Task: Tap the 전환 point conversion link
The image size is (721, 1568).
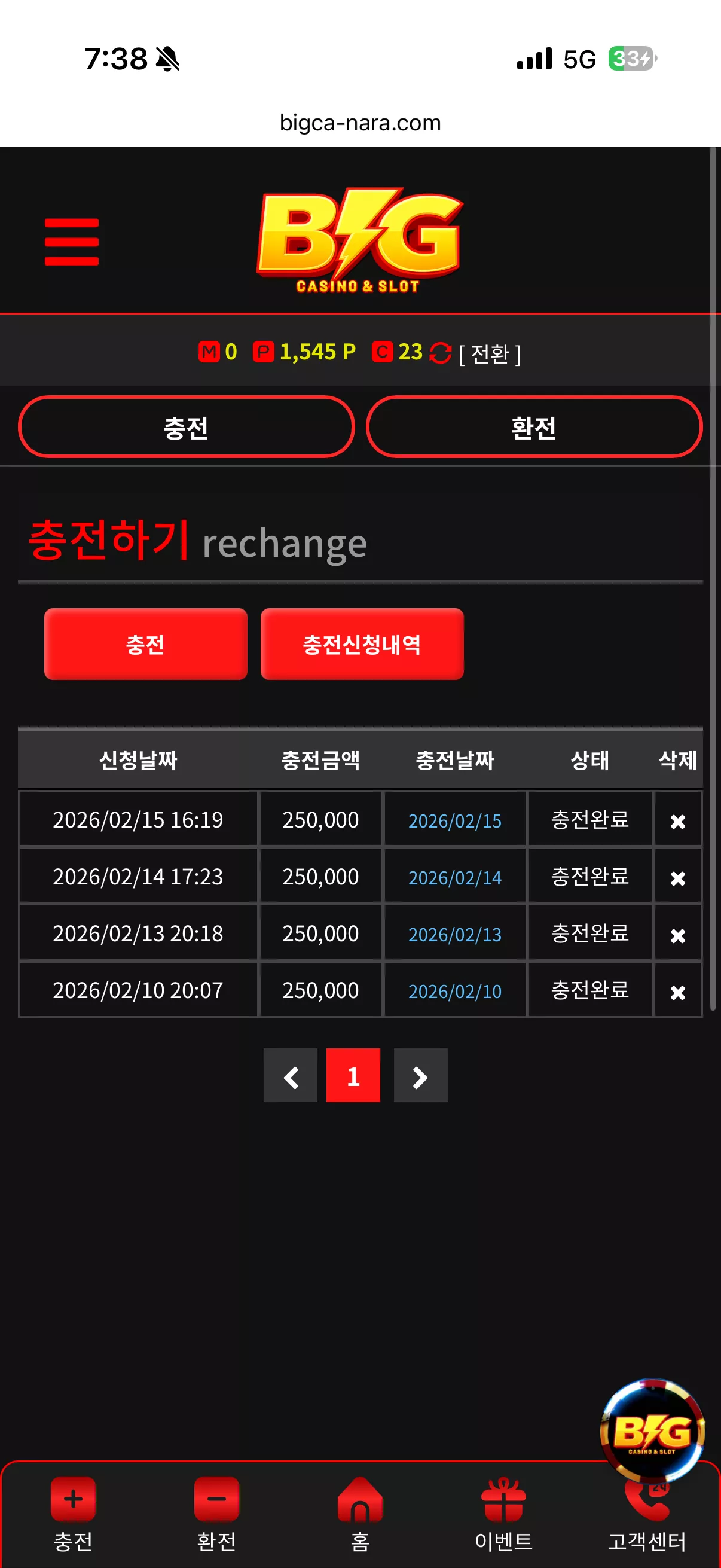Action: pos(490,353)
